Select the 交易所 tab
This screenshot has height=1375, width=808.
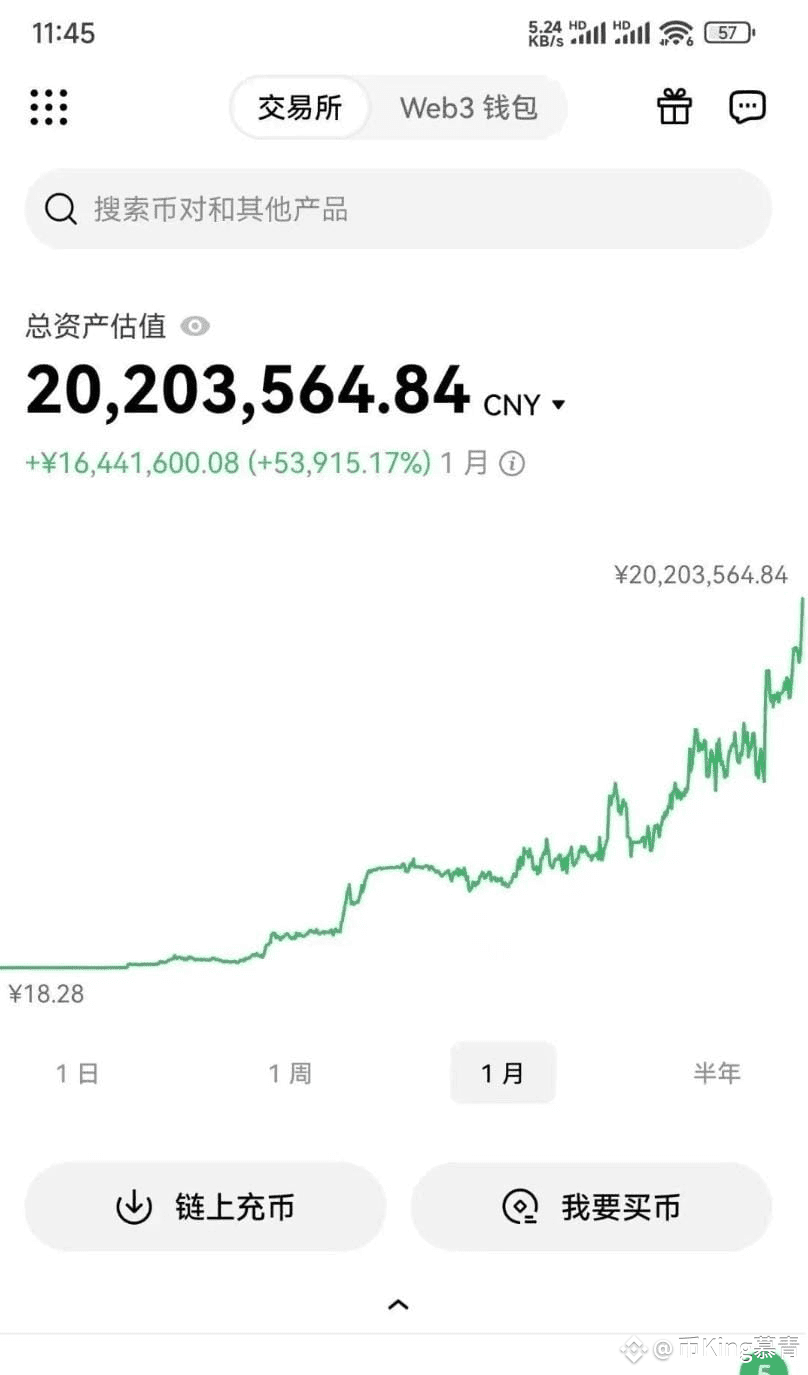[299, 108]
